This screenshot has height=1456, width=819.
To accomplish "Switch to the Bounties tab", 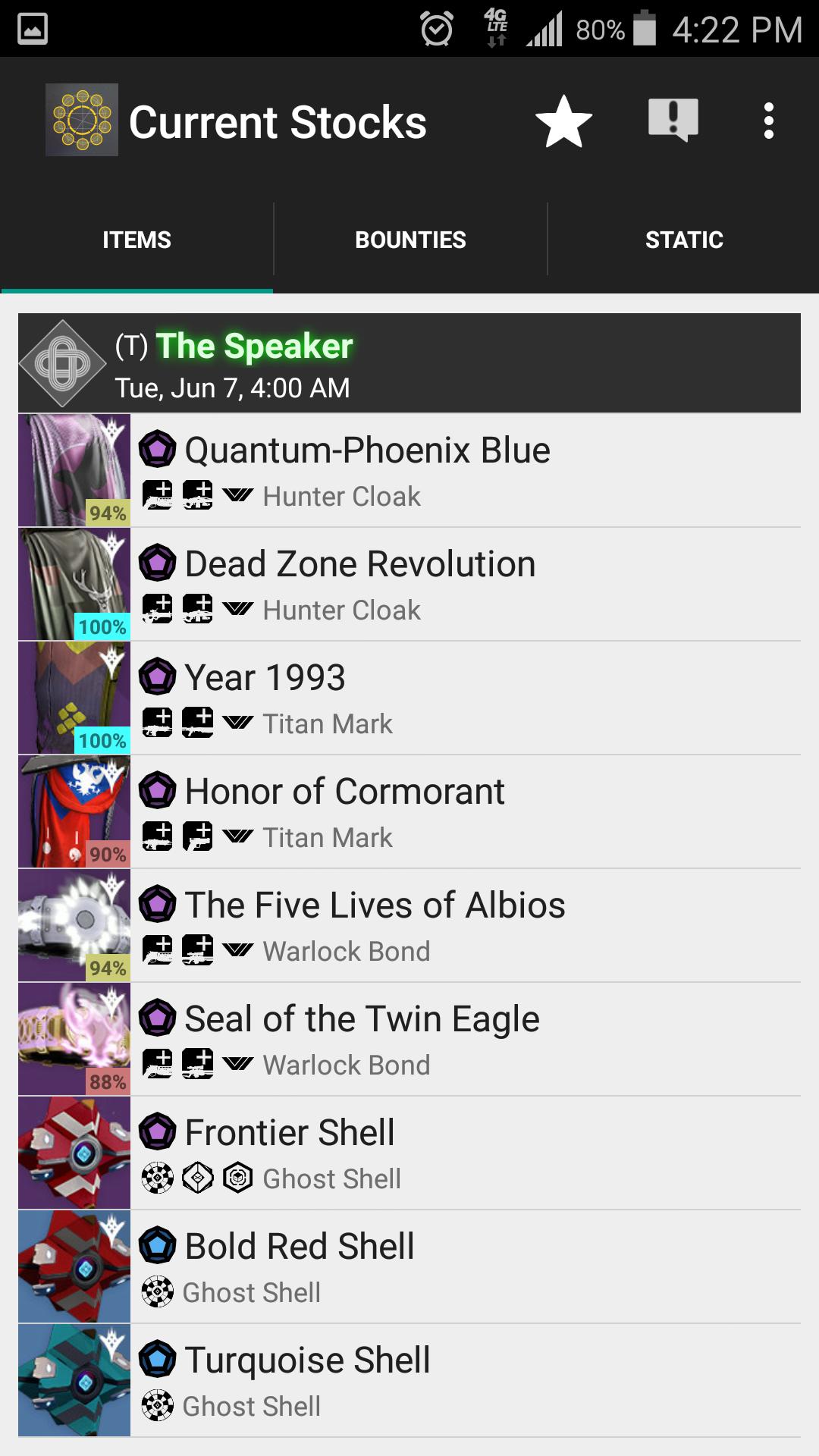I will (x=410, y=240).
